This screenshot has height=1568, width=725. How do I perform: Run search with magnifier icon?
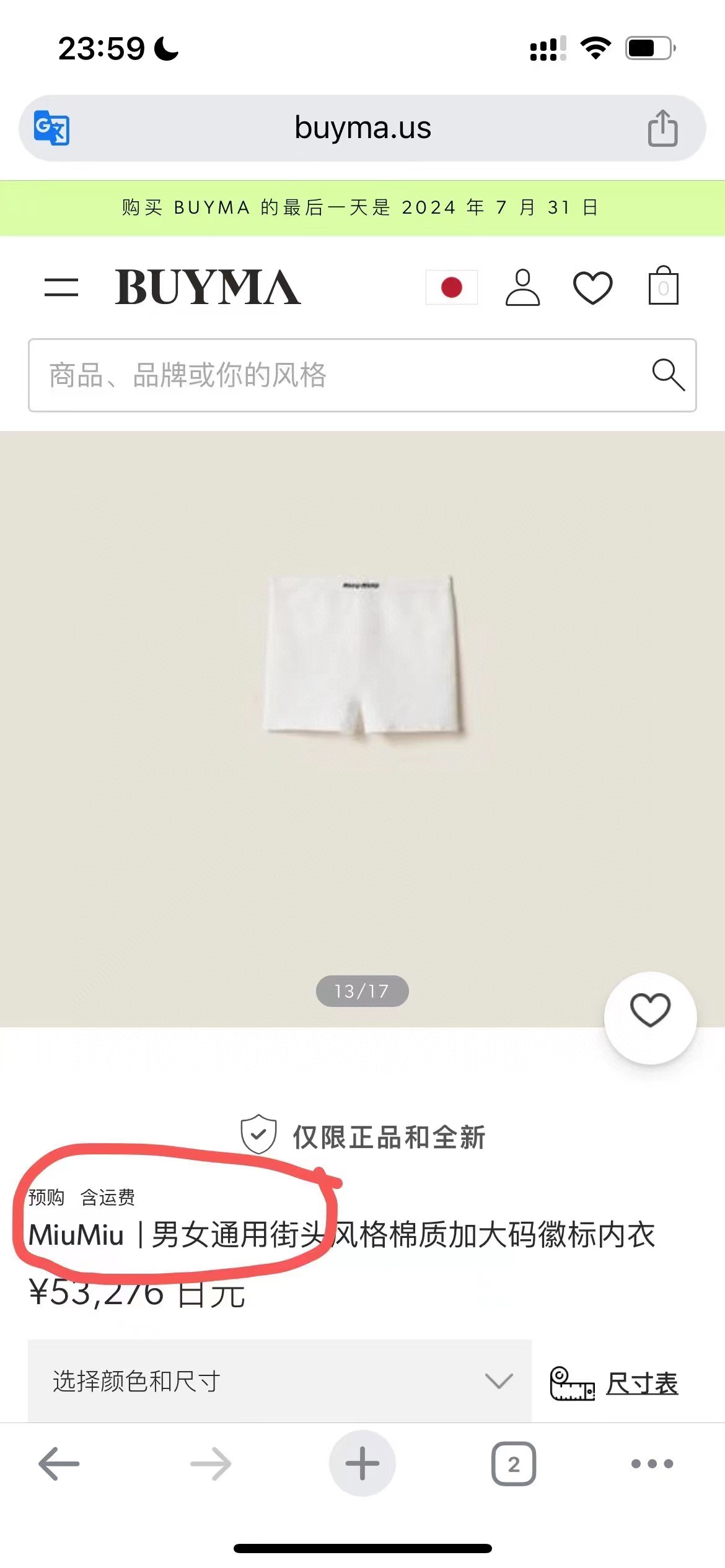pyautogui.click(x=669, y=375)
